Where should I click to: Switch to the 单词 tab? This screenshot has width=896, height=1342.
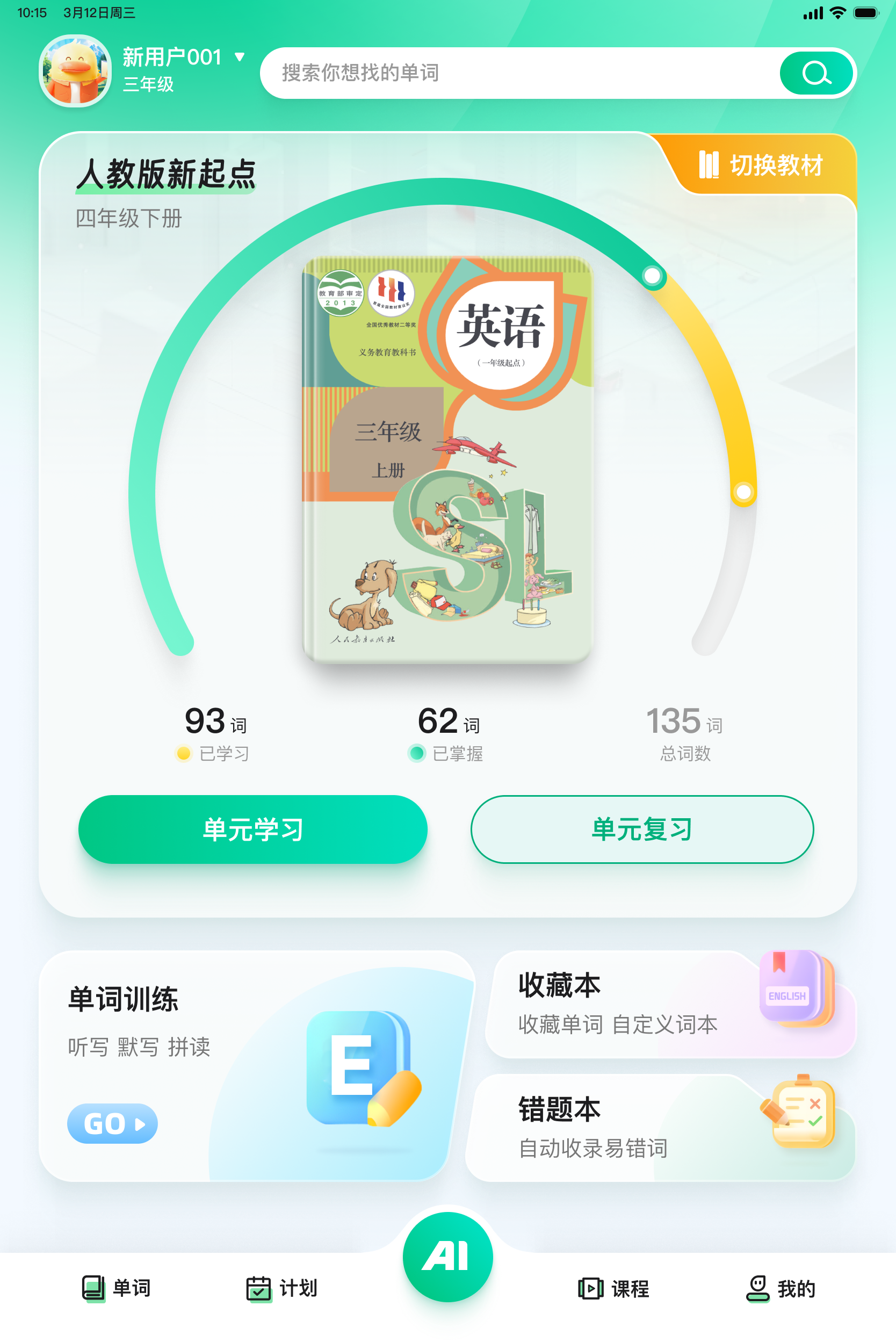pyautogui.click(x=117, y=1288)
